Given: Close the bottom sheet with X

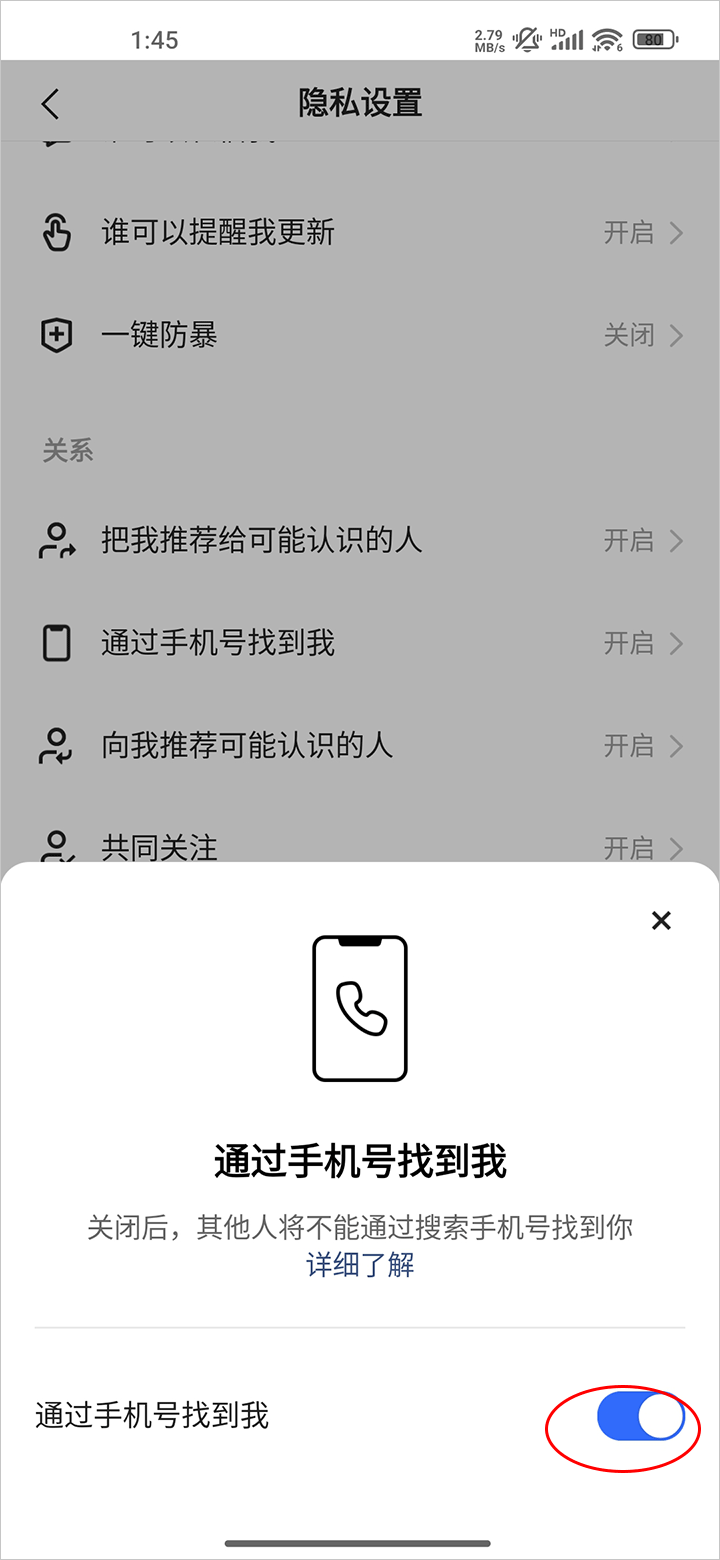Looking at the screenshot, I should coord(661,921).
